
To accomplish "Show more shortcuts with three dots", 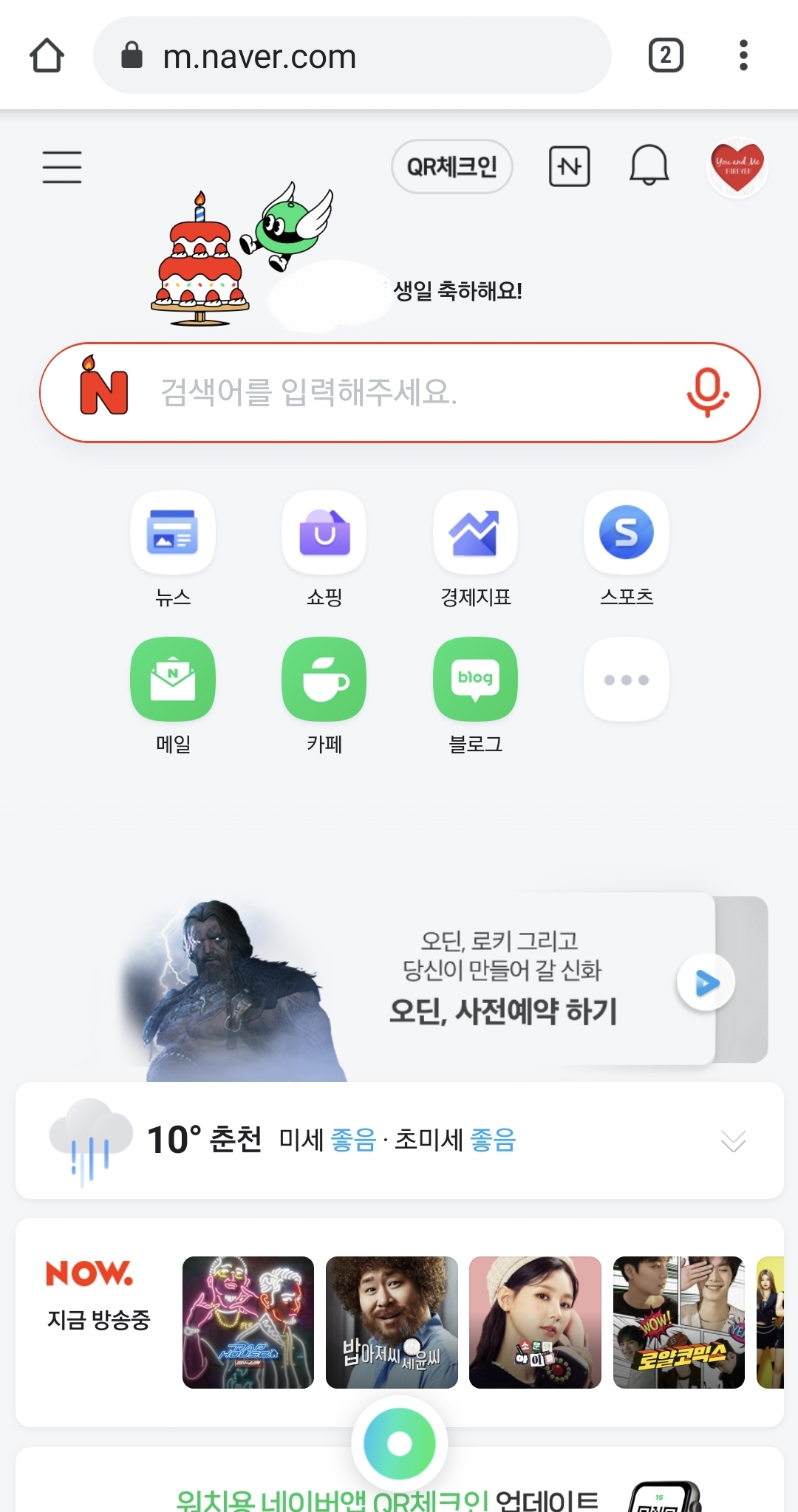I will pyautogui.click(x=627, y=680).
